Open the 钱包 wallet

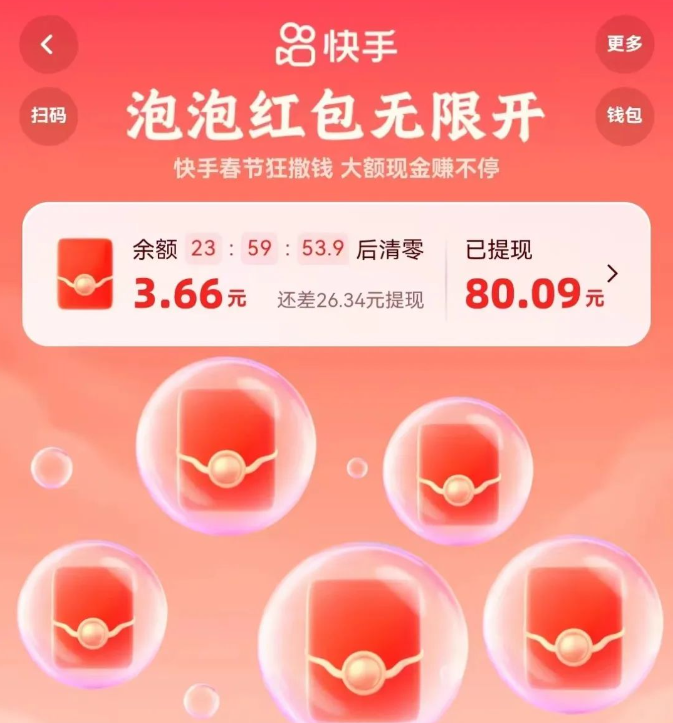tap(625, 115)
